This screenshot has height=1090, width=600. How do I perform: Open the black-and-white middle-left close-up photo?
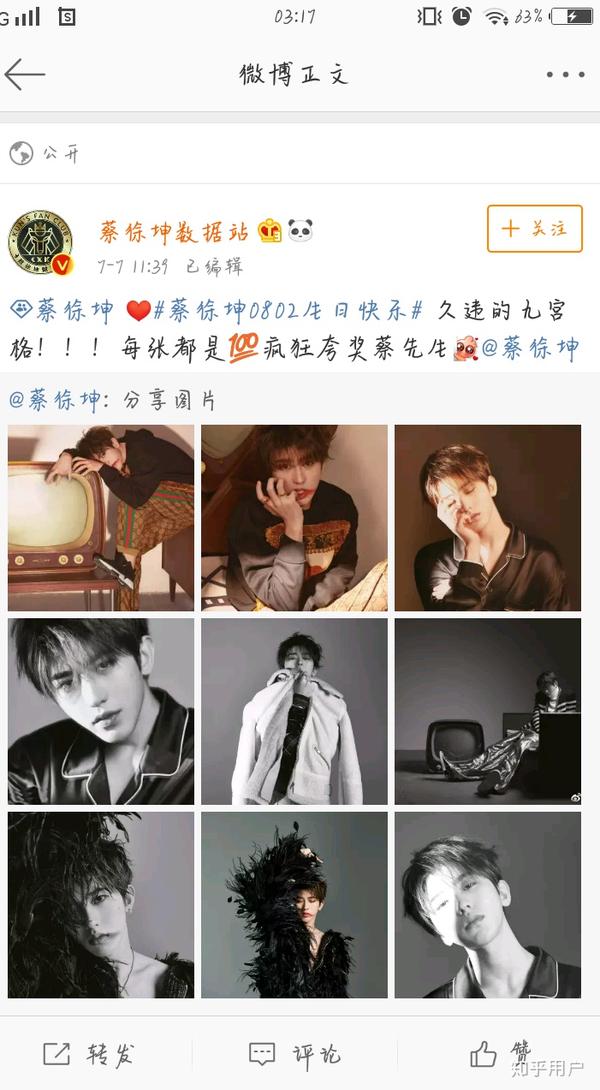click(x=101, y=711)
